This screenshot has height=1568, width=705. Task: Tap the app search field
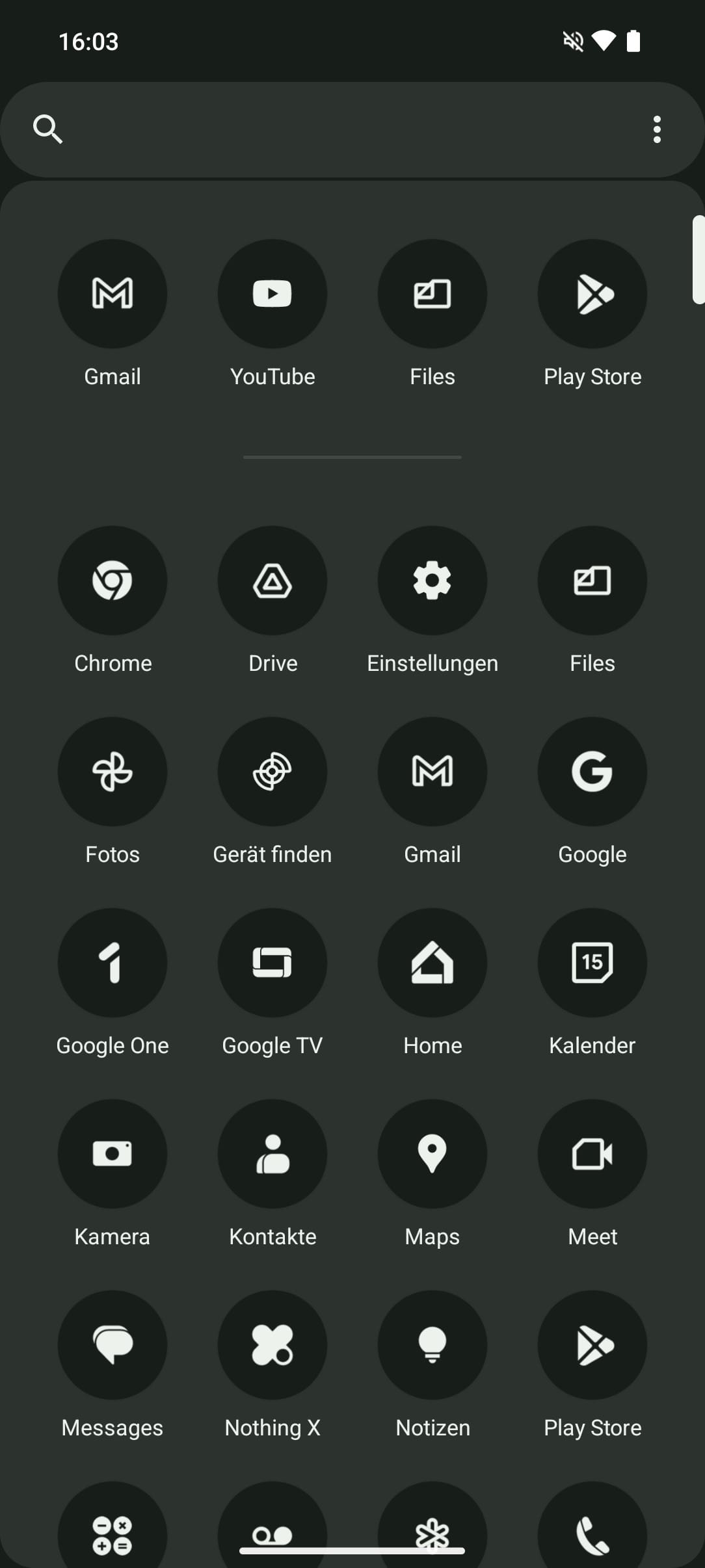[x=352, y=129]
